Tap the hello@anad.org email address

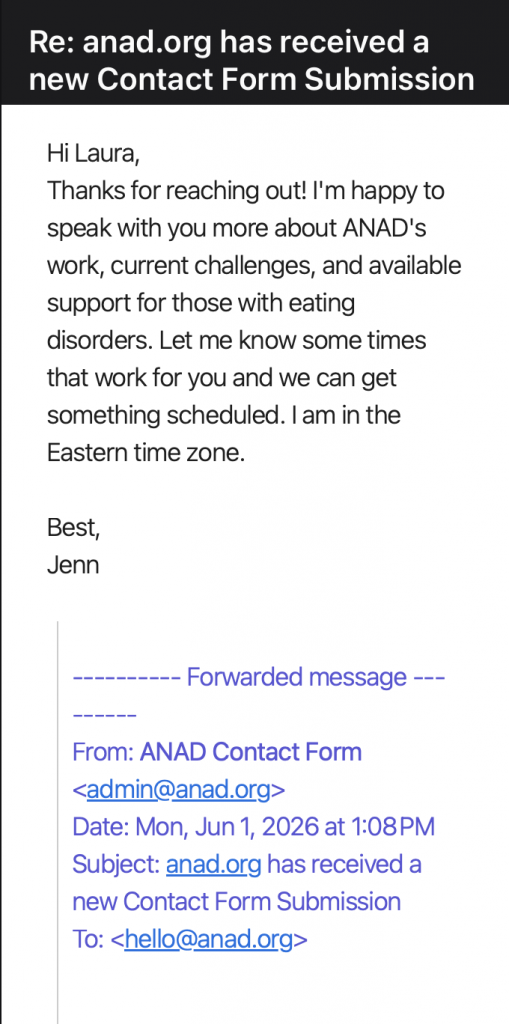point(208,939)
